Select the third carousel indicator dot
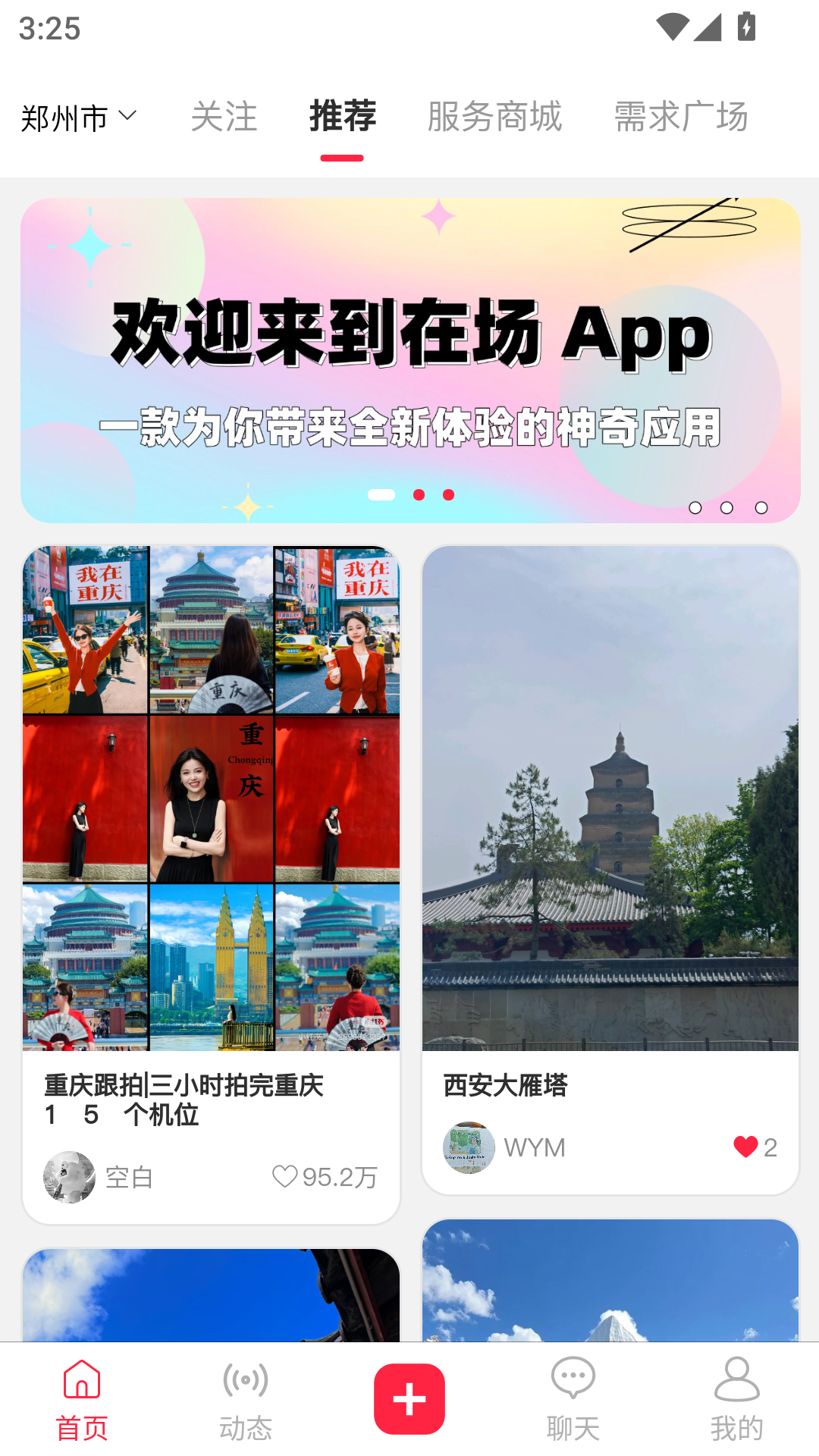This screenshot has width=819, height=1456. [x=447, y=494]
